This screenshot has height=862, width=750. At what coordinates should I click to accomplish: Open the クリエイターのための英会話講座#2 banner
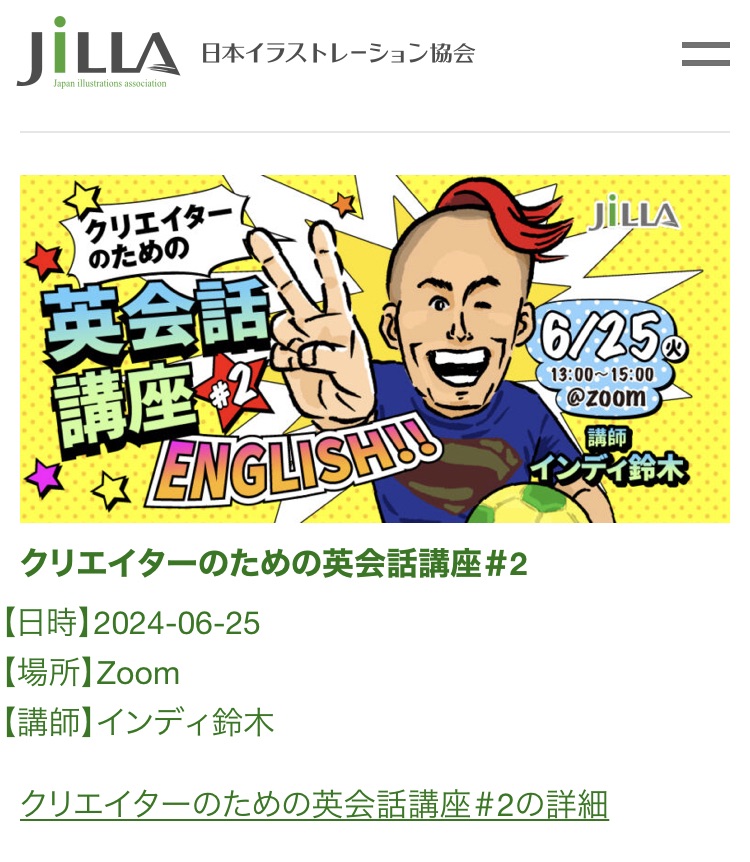click(x=374, y=348)
